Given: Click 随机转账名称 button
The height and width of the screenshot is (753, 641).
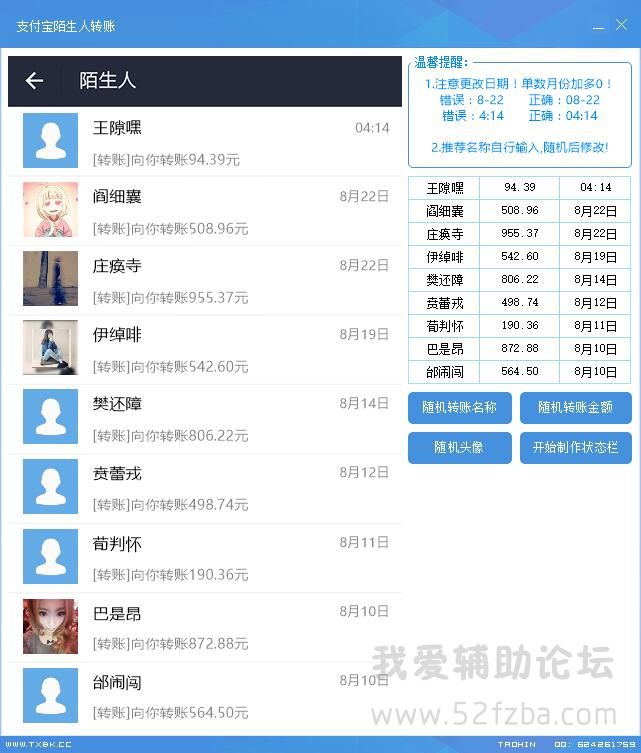Looking at the screenshot, I should [459, 408].
